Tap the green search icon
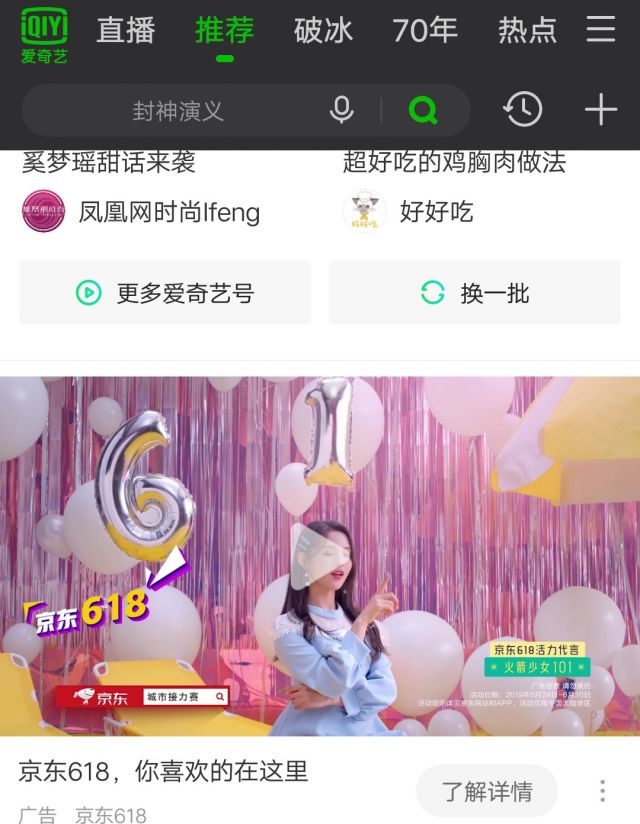This screenshot has width=640, height=824. point(424,110)
